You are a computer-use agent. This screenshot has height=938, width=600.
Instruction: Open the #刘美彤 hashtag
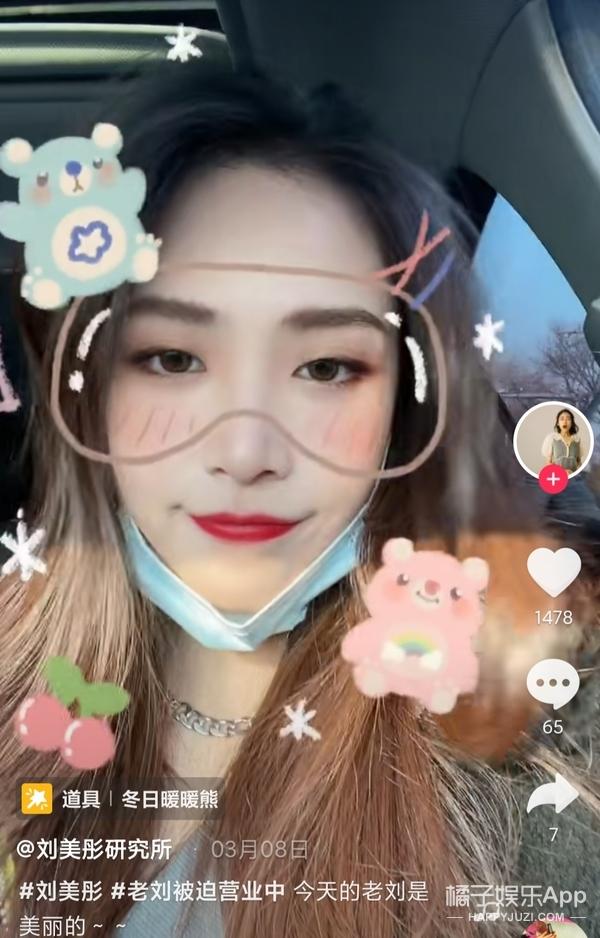tap(58, 889)
